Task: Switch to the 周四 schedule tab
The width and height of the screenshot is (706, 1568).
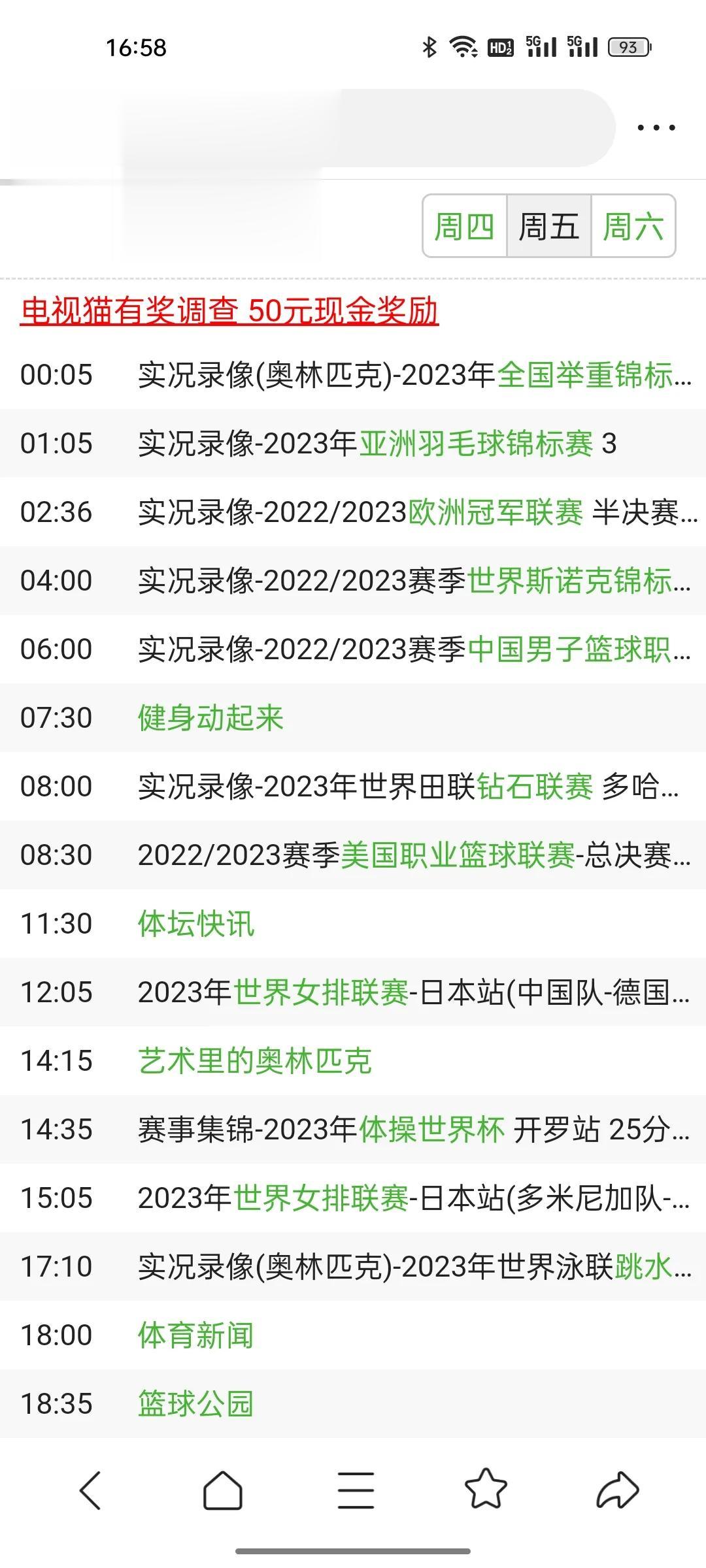Action: [x=465, y=226]
